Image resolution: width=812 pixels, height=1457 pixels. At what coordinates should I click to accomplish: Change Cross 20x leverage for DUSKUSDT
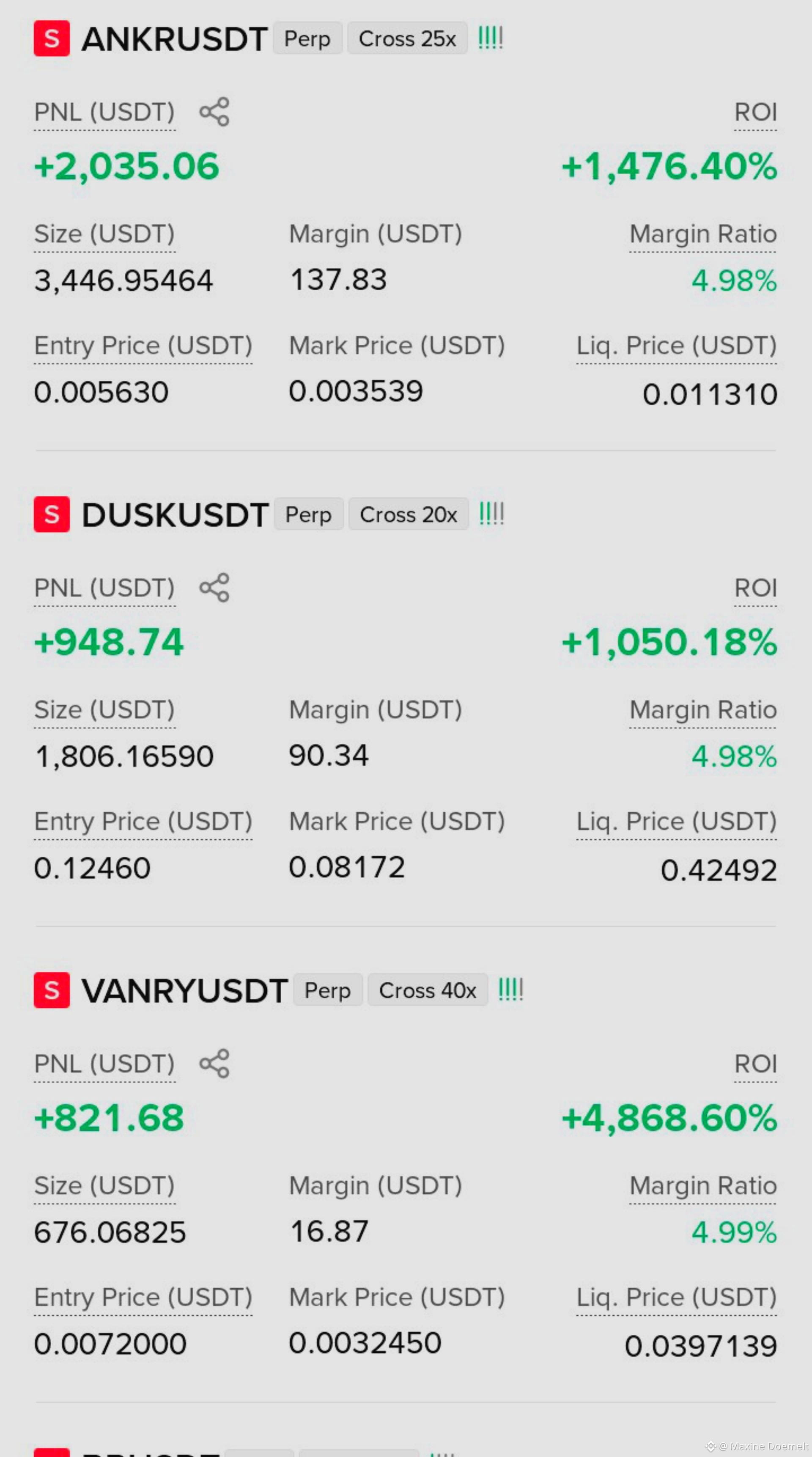click(x=408, y=514)
